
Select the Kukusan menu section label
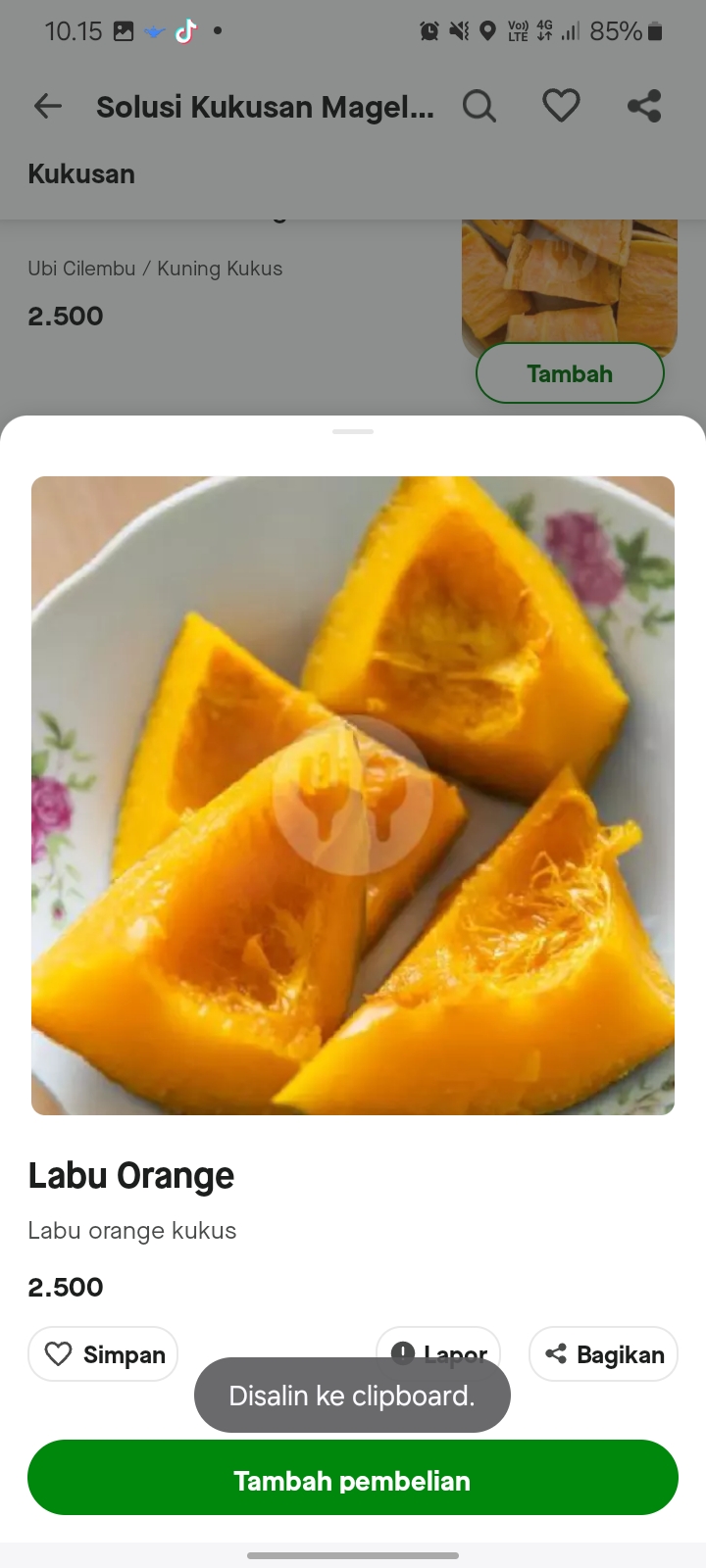coord(81,173)
